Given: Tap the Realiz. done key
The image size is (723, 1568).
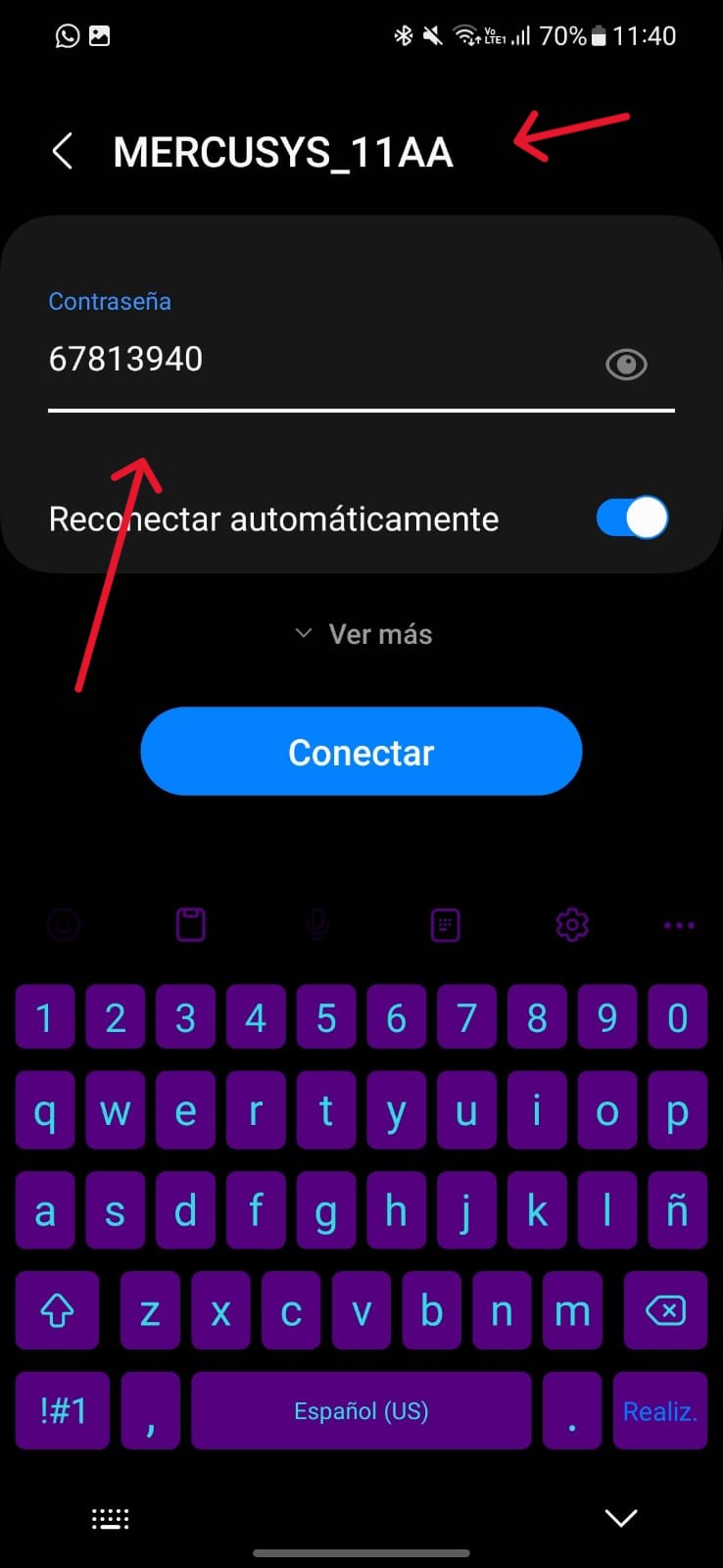Looking at the screenshot, I should coord(659,1411).
